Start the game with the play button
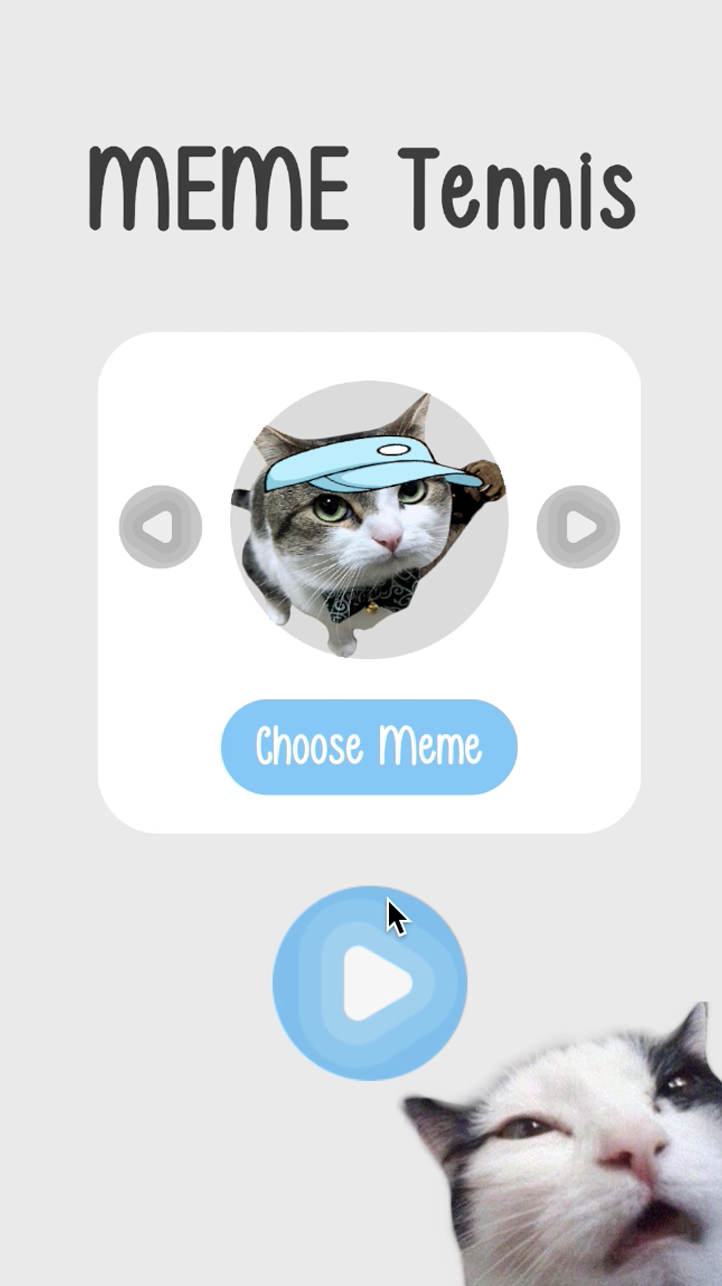The width and height of the screenshot is (722, 1286). [x=370, y=983]
